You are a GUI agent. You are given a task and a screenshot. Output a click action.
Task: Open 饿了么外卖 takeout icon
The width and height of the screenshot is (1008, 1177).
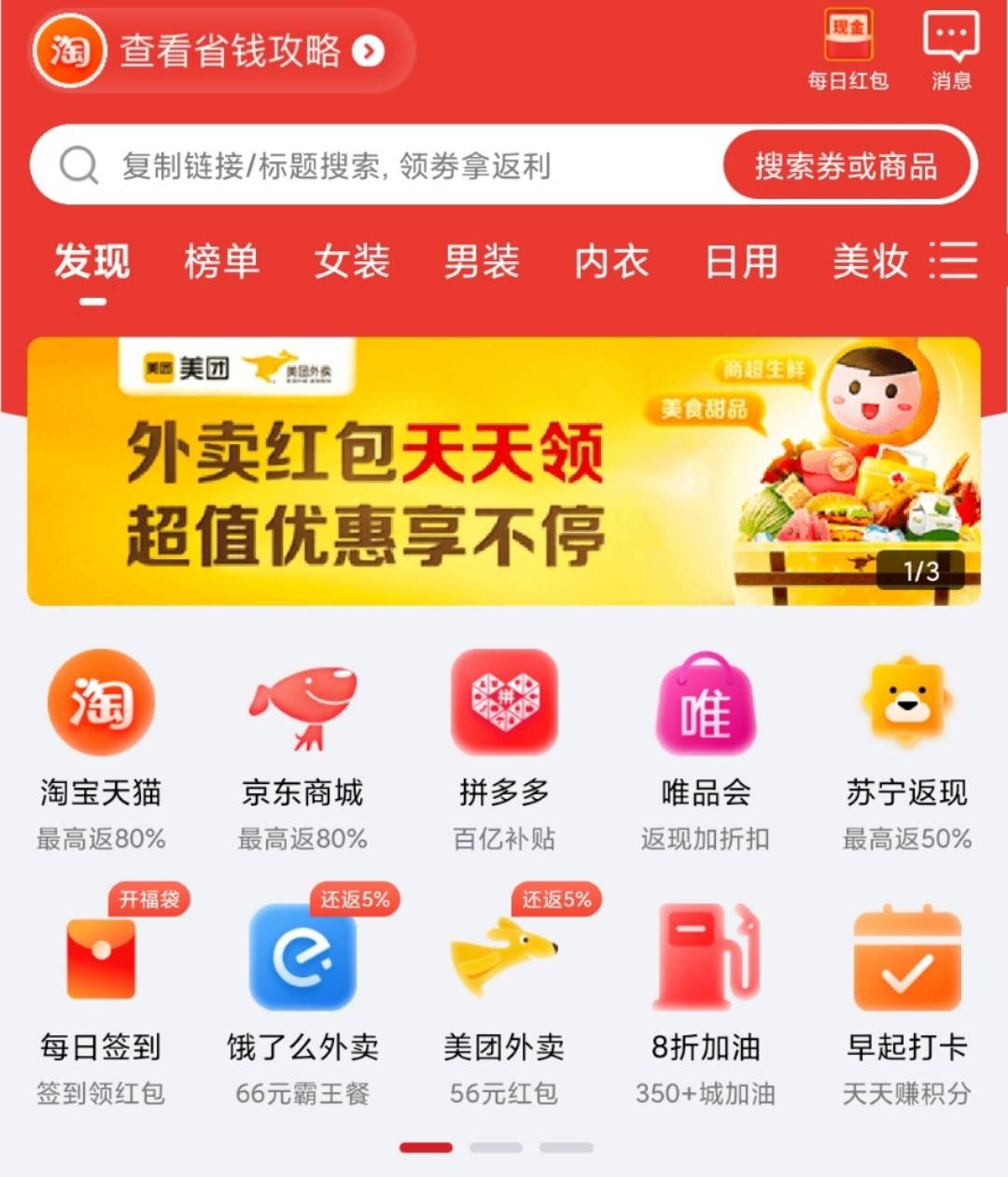302,957
